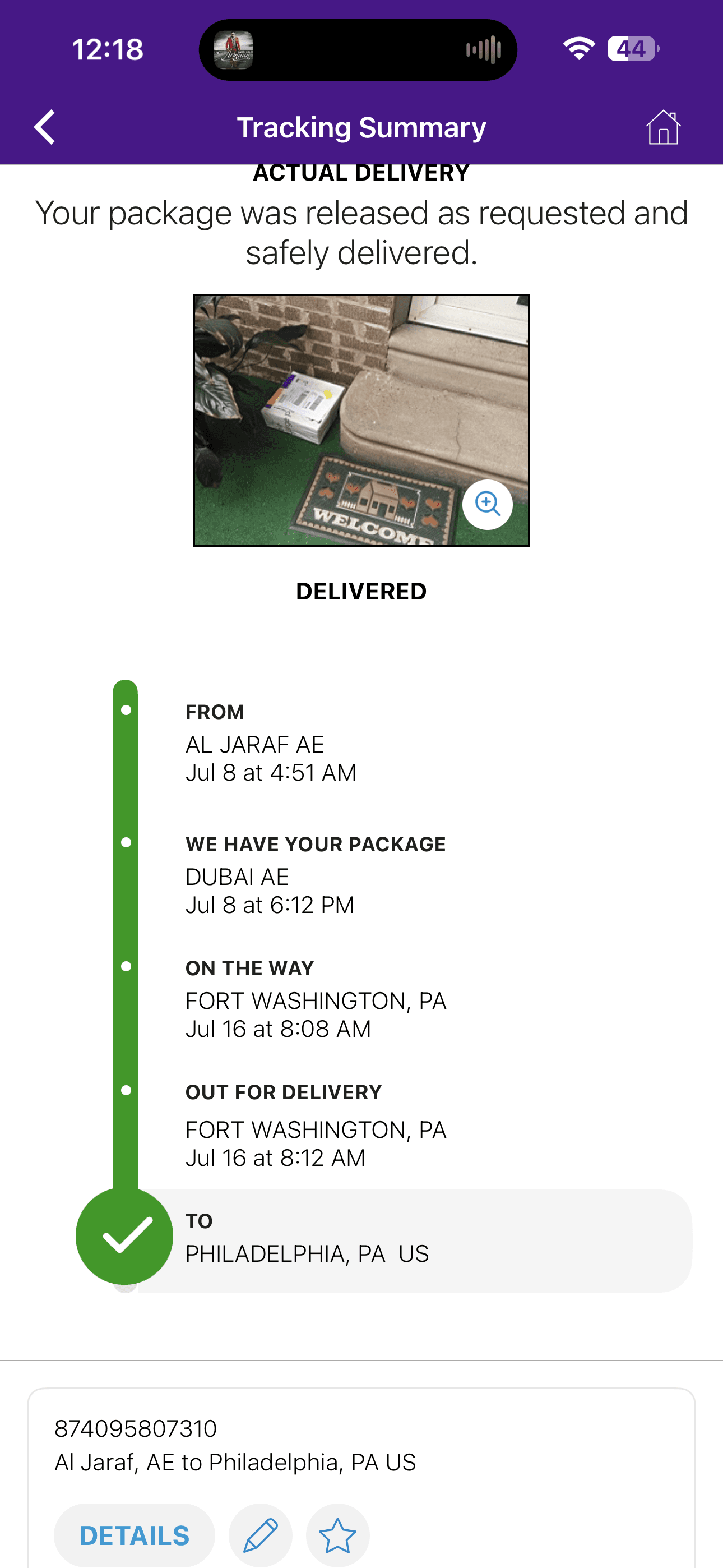This screenshot has width=723, height=1568.
Task: Edit shipment nickname with pencil icon
Action: point(261,1535)
